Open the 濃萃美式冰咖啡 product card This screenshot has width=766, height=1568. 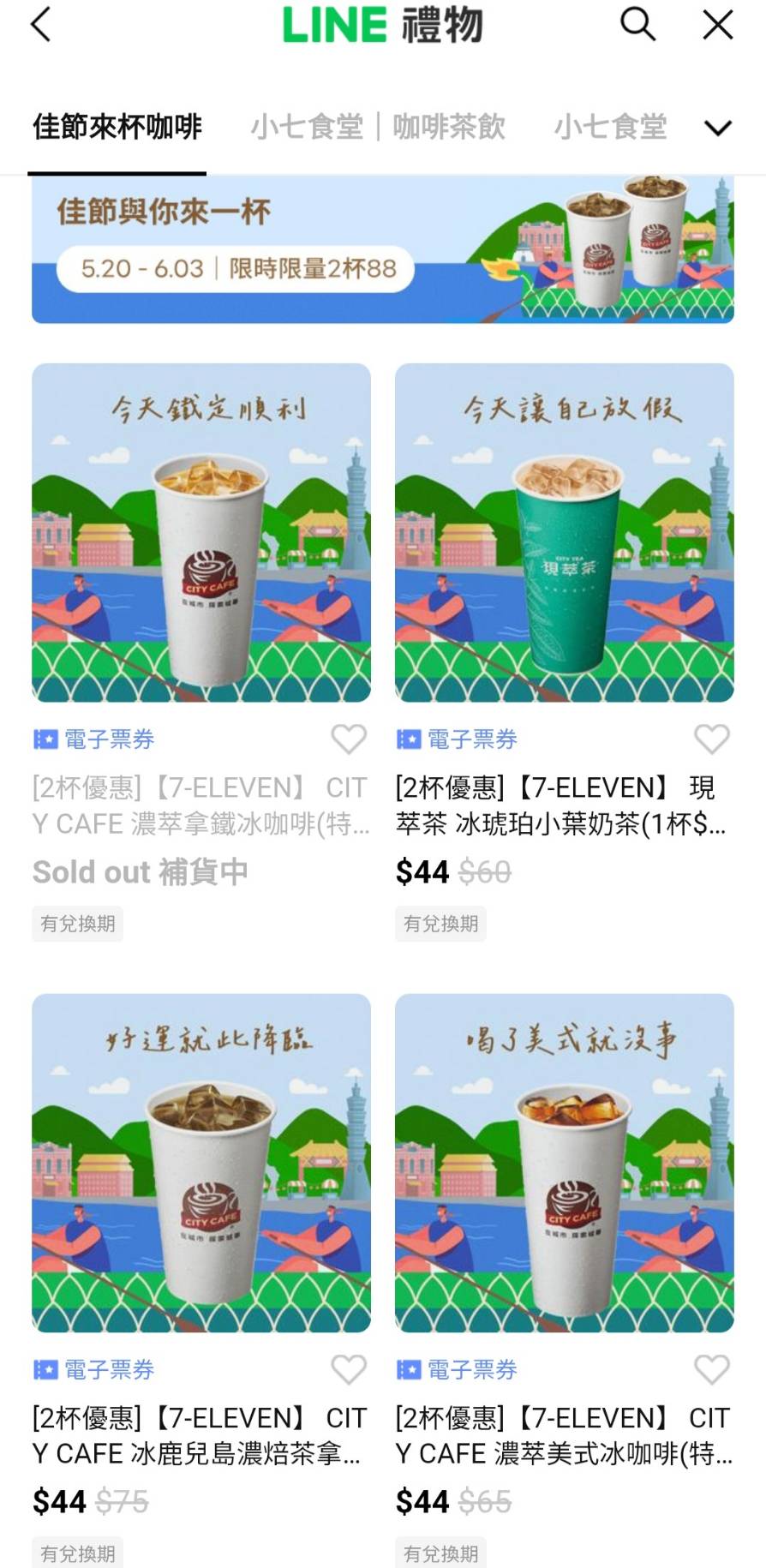point(564,1163)
